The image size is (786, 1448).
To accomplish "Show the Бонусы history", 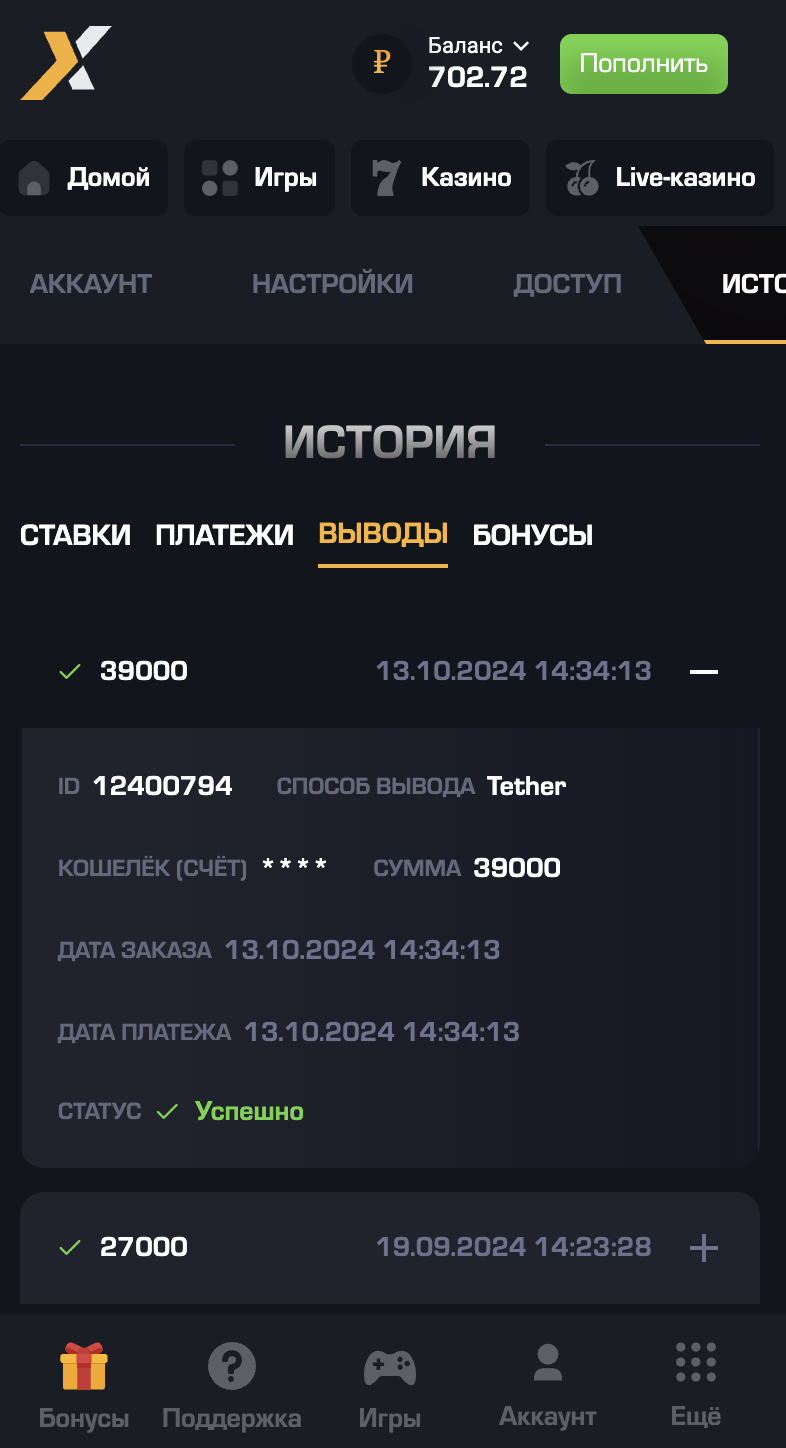I will click(532, 535).
